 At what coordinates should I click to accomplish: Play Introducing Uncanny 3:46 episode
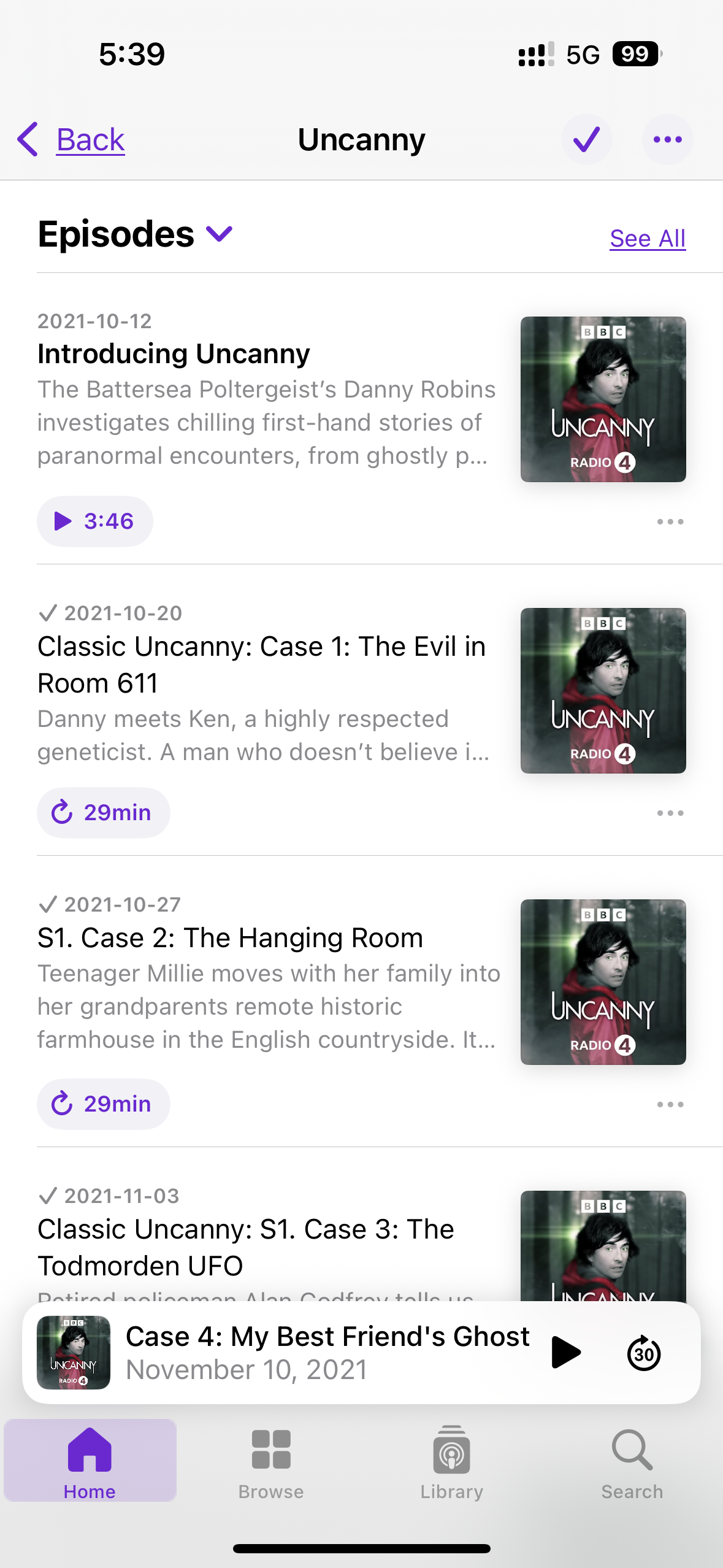[95, 521]
